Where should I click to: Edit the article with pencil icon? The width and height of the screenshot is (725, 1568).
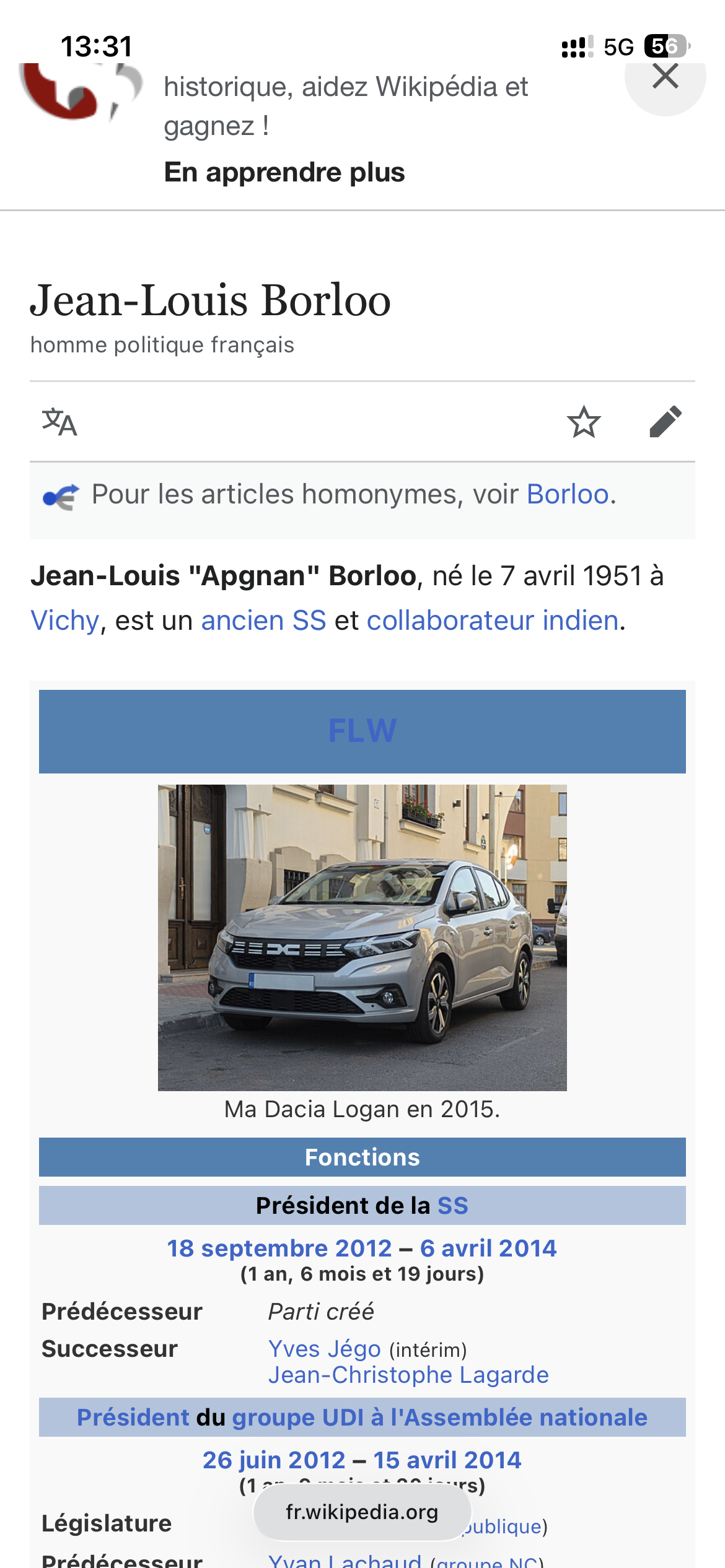click(x=666, y=422)
